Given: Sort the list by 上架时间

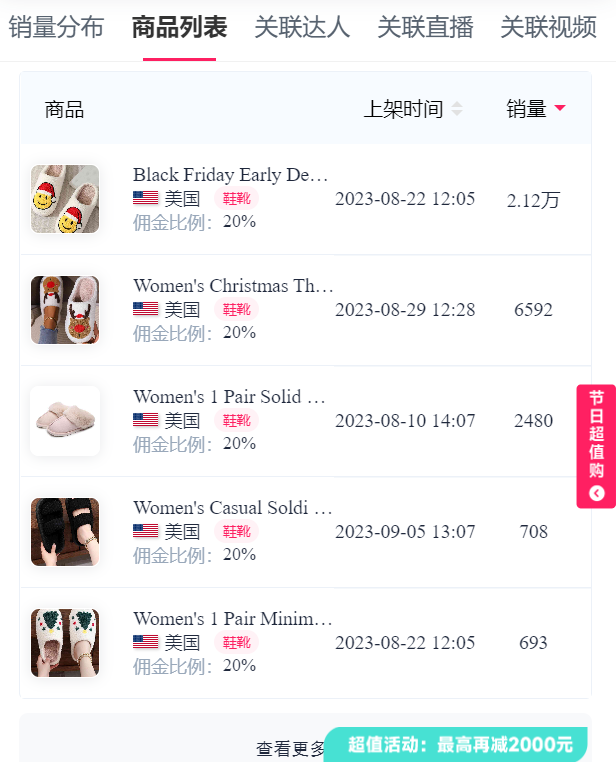Looking at the screenshot, I should (x=413, y=109).
